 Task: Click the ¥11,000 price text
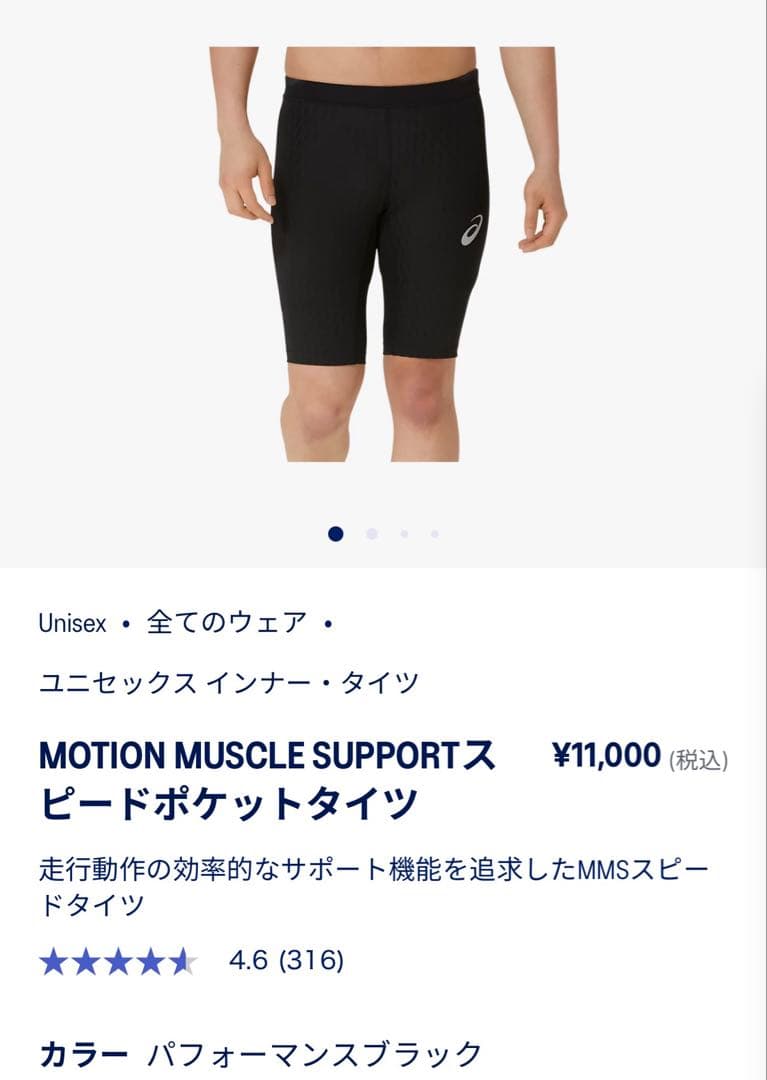(x=606, y=755)
